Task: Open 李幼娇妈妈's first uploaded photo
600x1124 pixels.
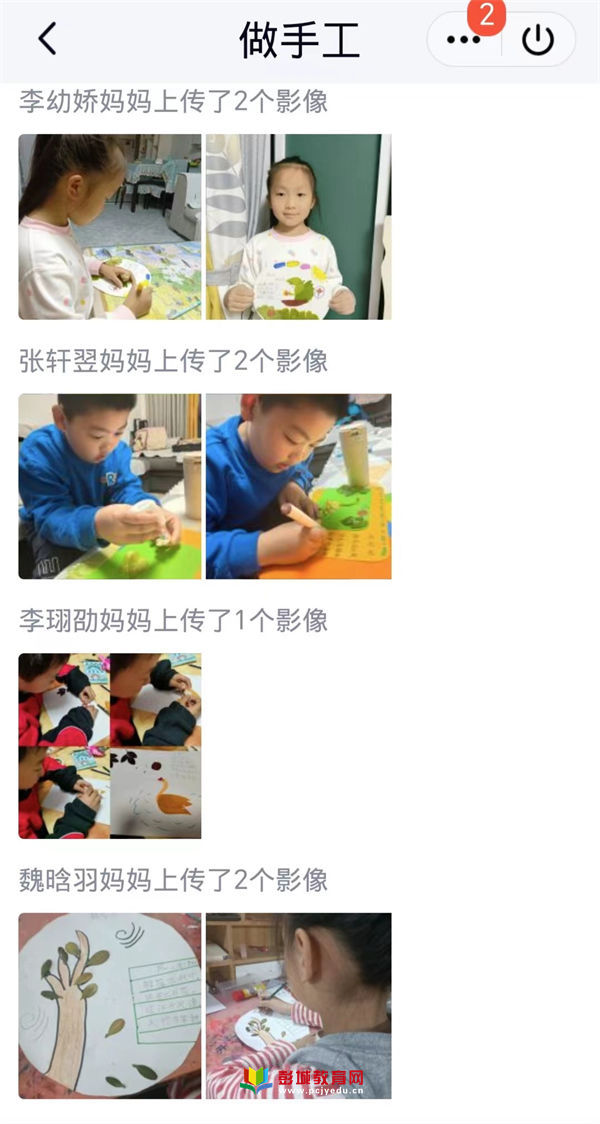Action: (x=110, y=227)
